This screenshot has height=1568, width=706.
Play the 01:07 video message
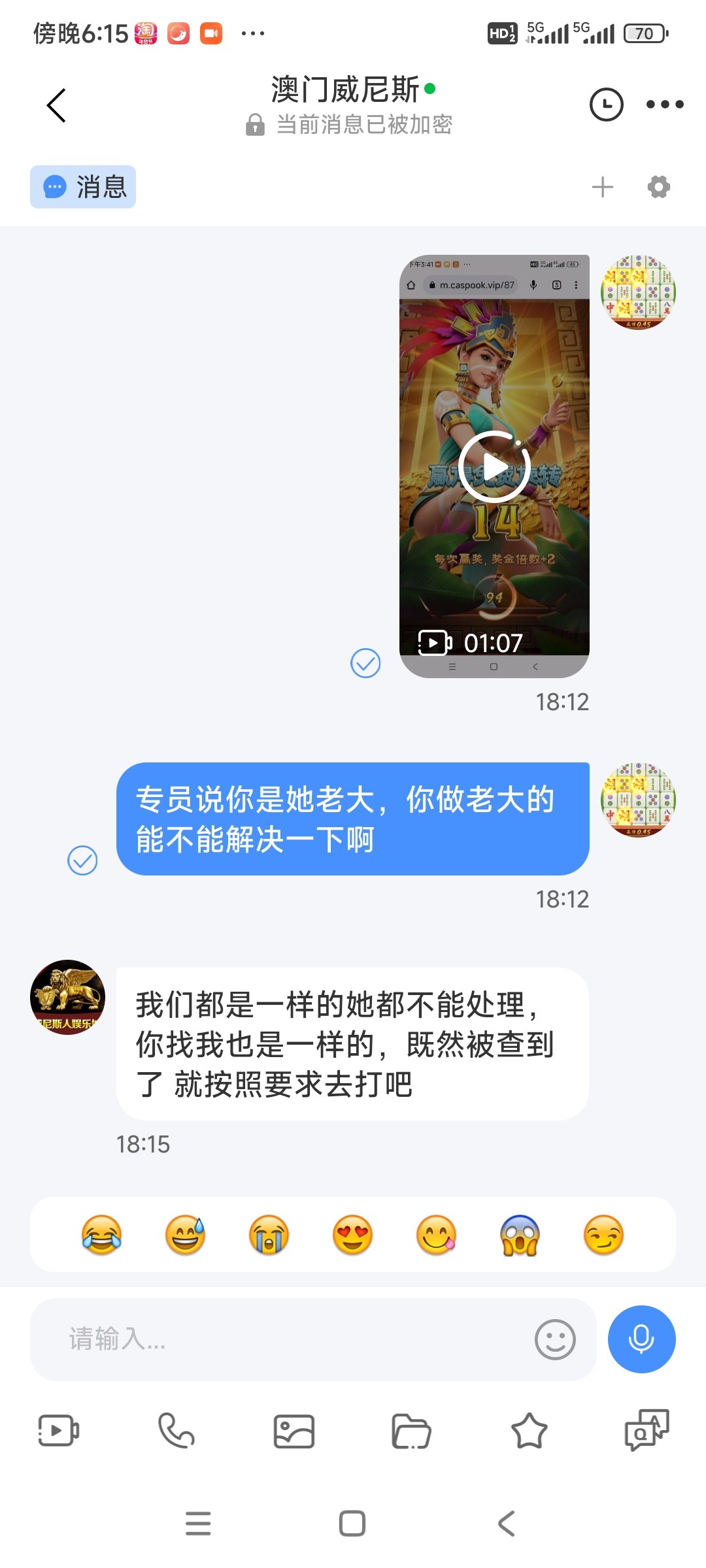coord(494,466)
